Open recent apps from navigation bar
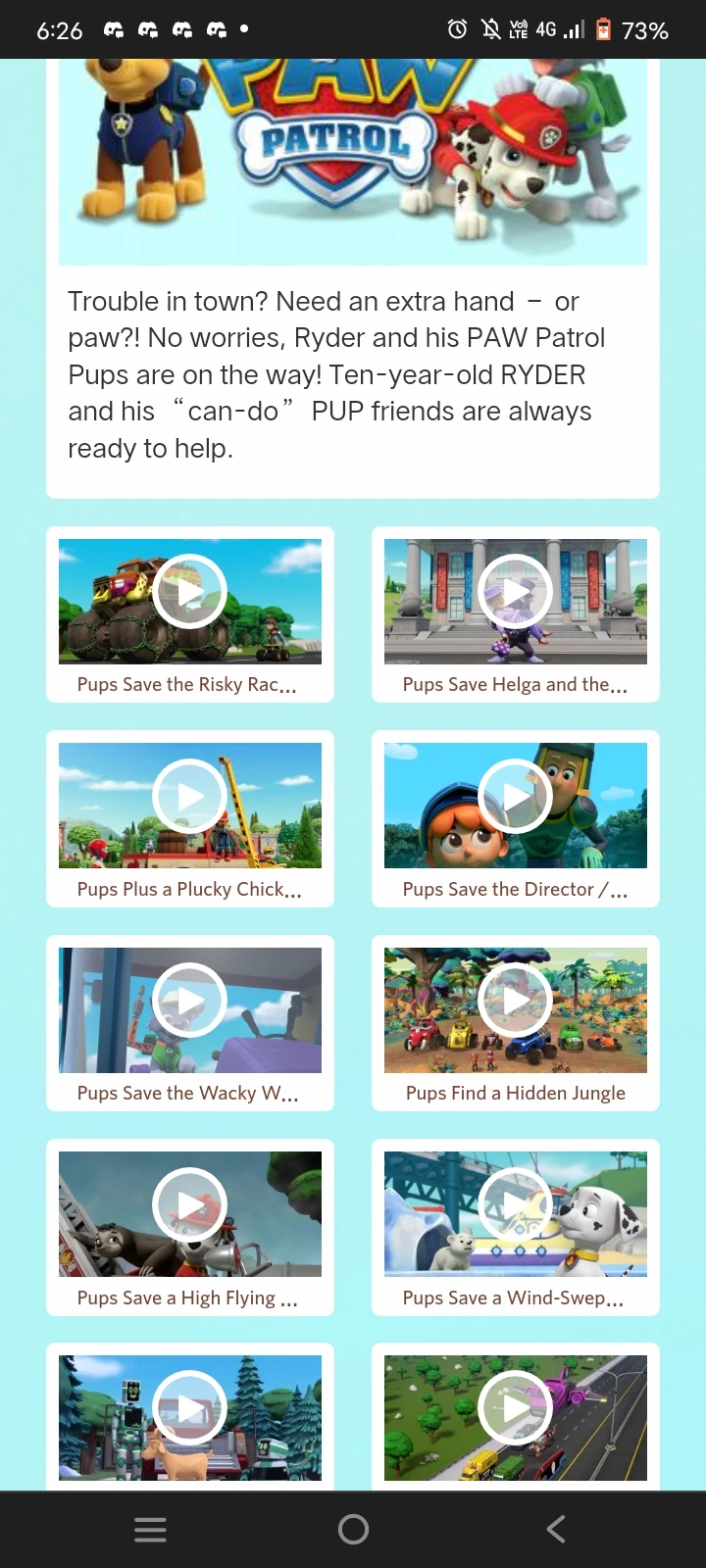Viewport: 706px width, 1568px height. [x=150, y=1529]
